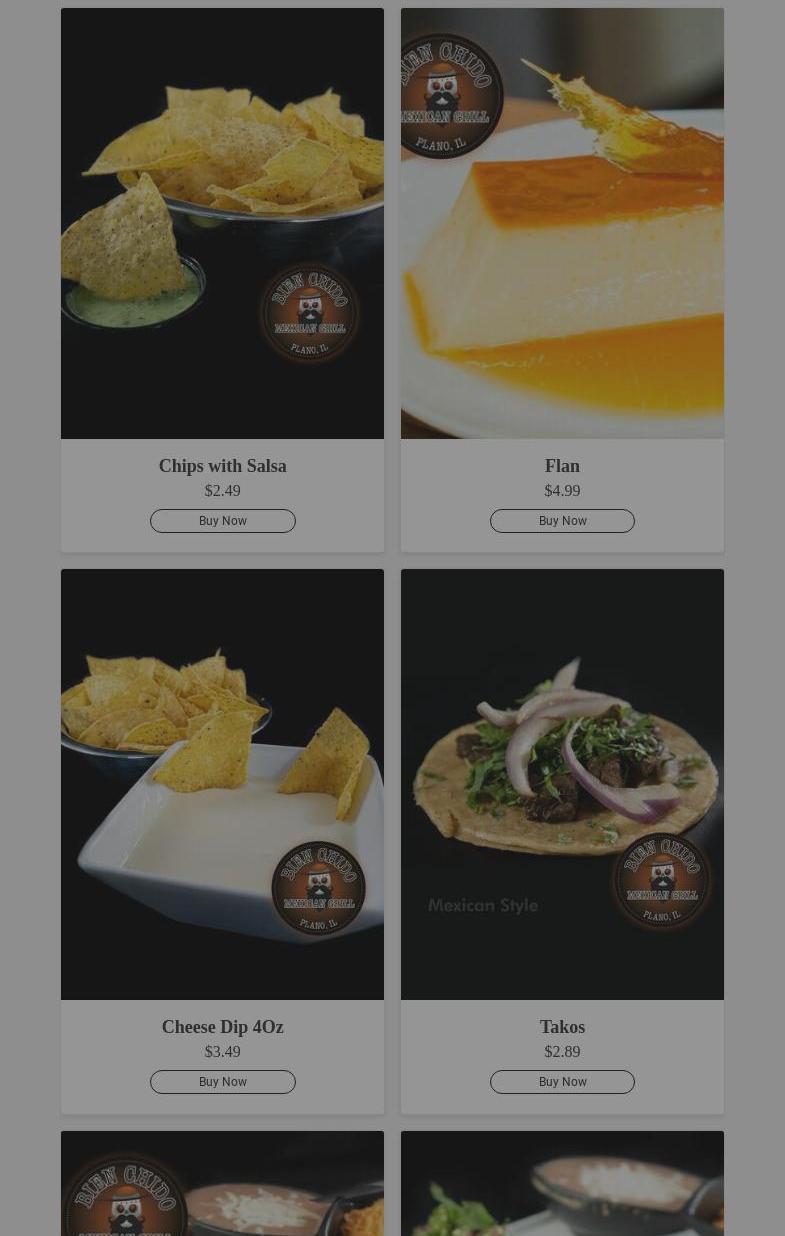Open the Chips with Salsa photo

222,224
